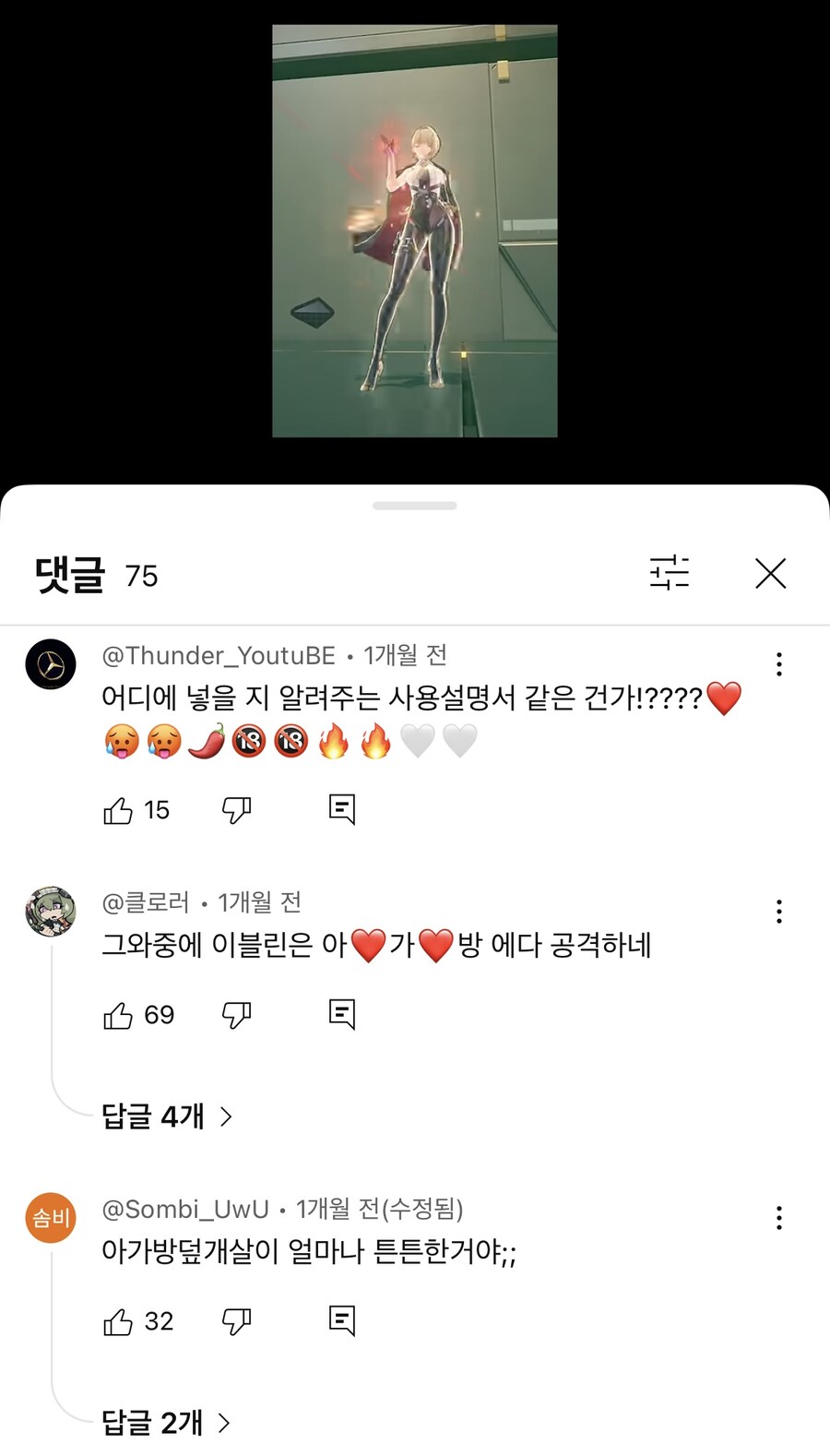Reply to Sombi_UwU using the comment icon
Viewport: 830px width, 1456px height.
[341, 1320]
